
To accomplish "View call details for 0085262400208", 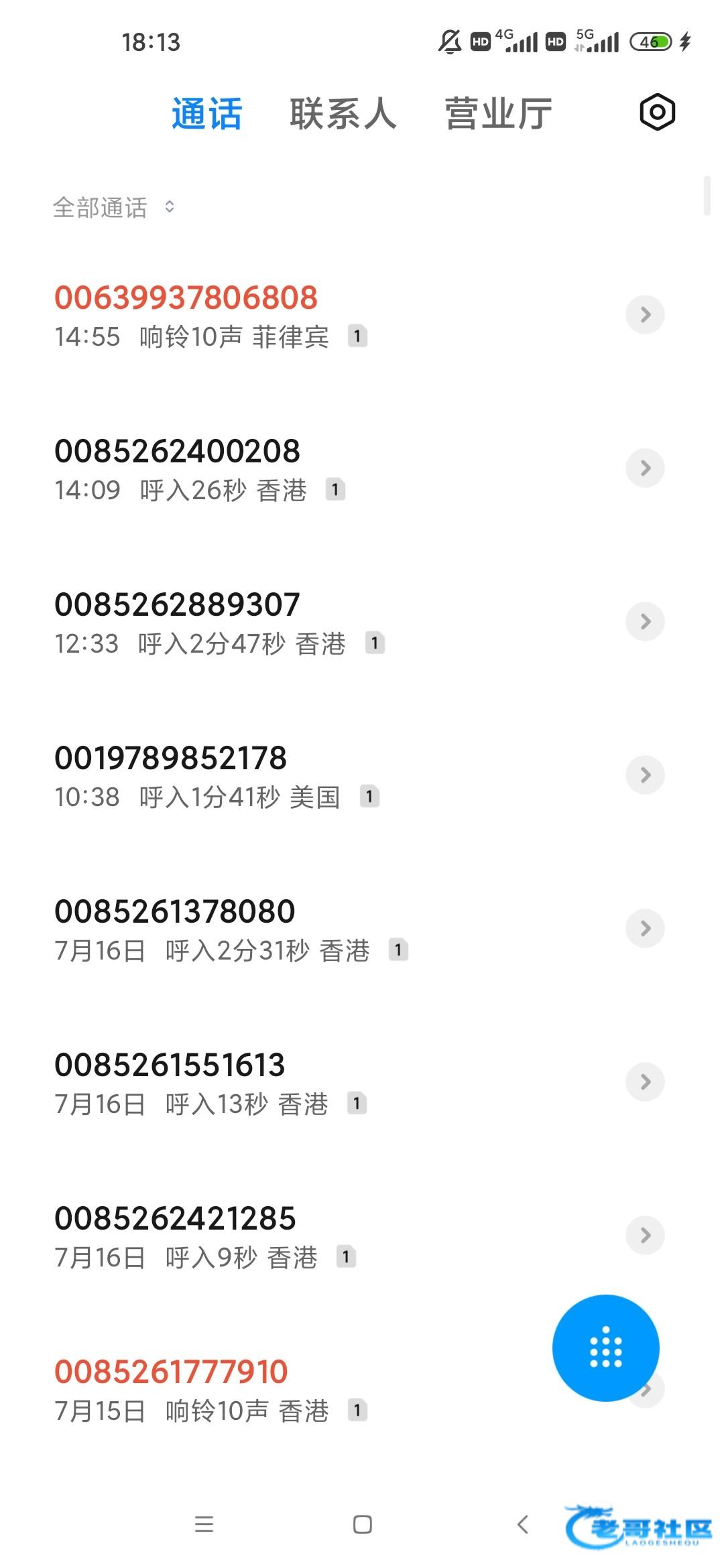I will coord(645,468).
